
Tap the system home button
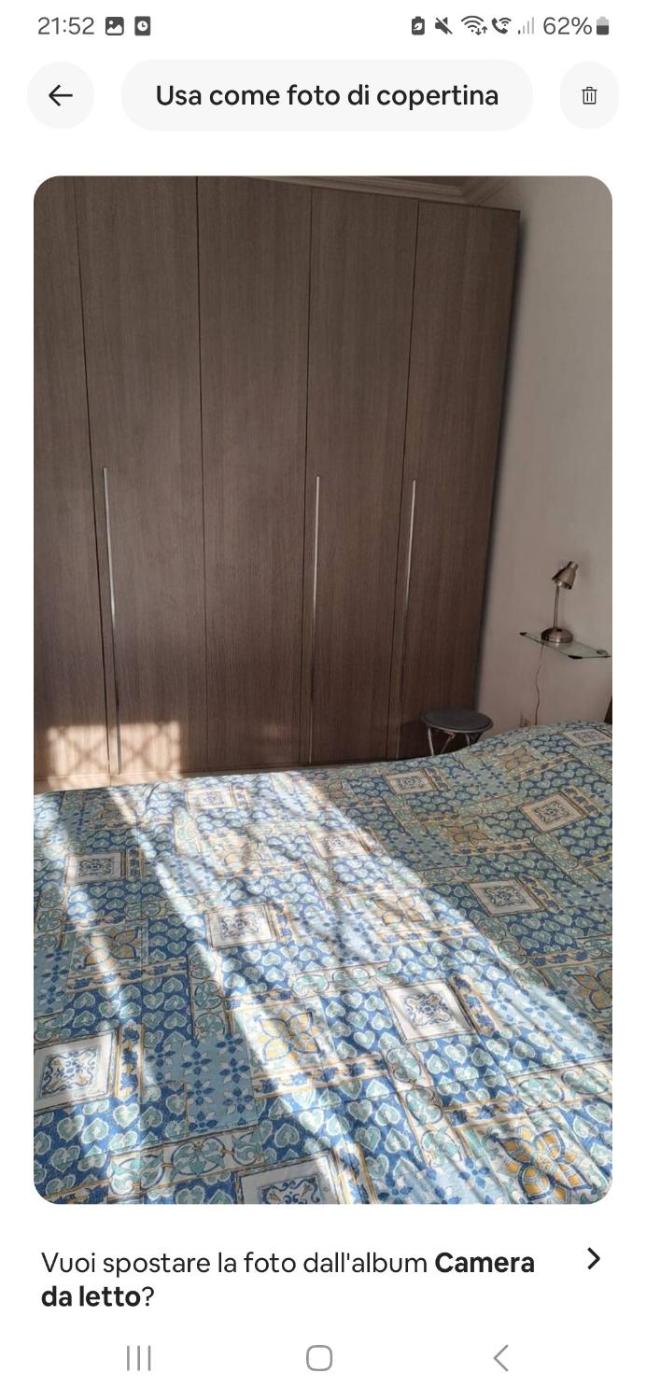tap(319, 1358)
